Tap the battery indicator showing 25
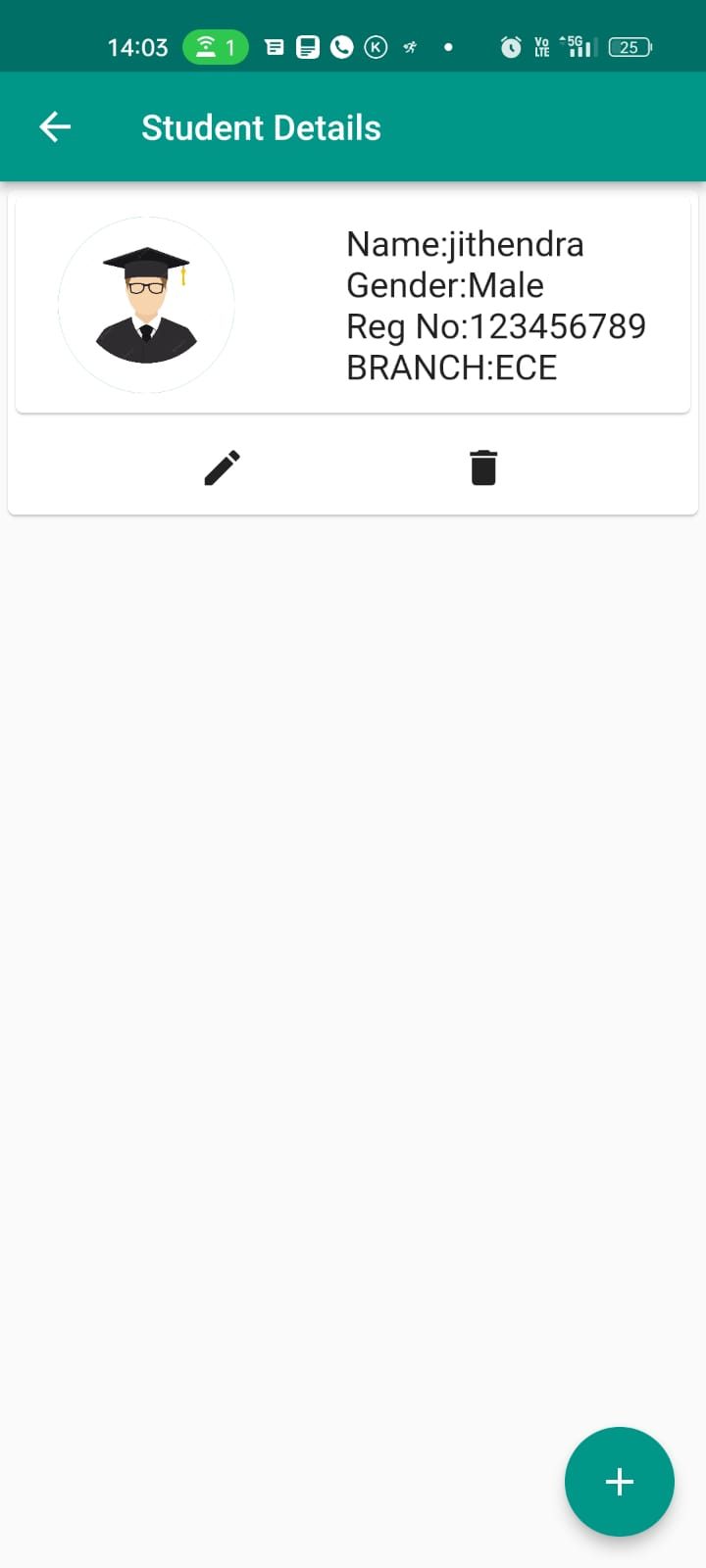The height and width of the screenshot is (1568, 706). tap(629, 46)
